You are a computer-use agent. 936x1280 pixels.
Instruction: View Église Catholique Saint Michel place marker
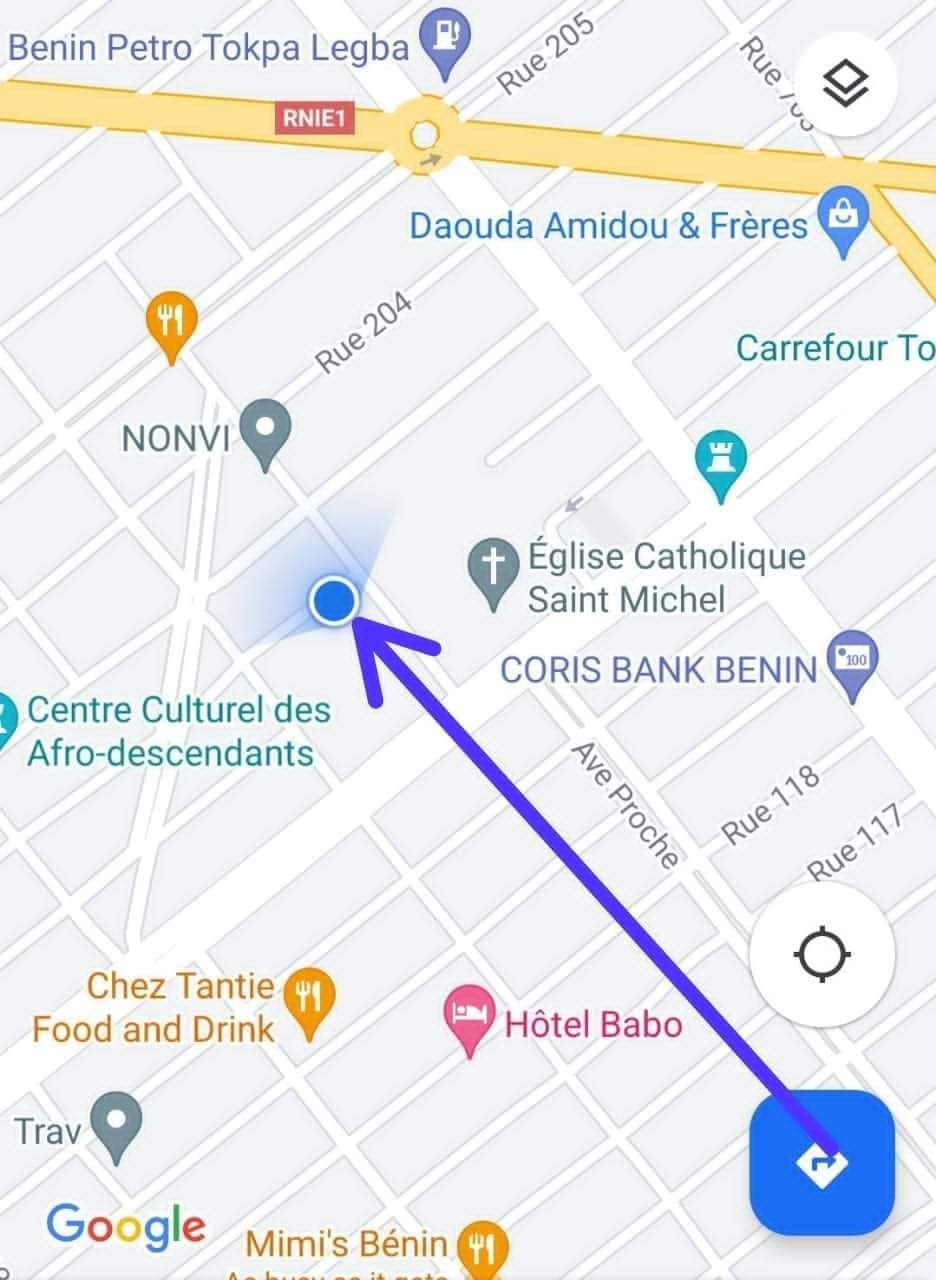494,570
